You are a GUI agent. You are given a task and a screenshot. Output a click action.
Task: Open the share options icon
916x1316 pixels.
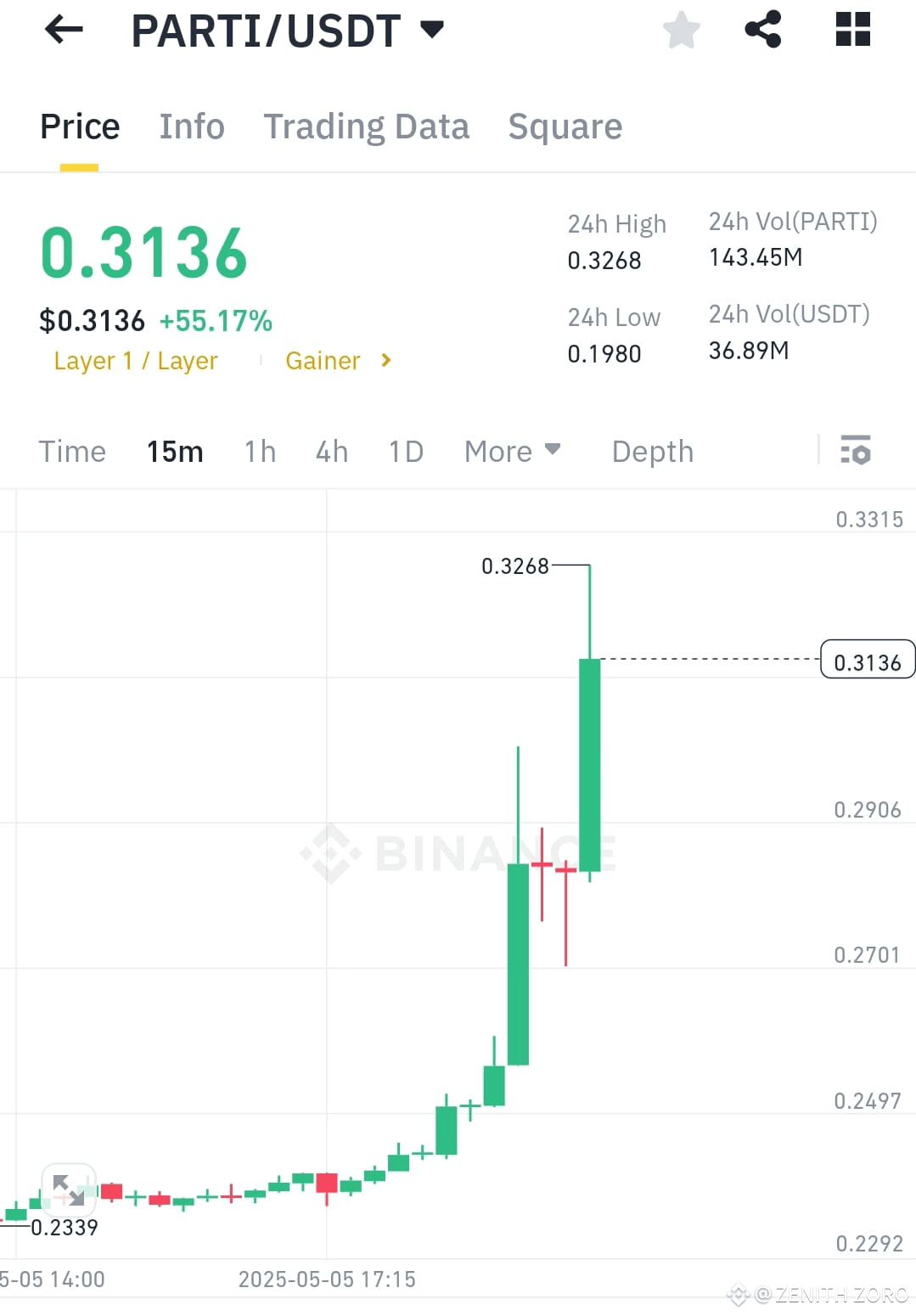762,30
